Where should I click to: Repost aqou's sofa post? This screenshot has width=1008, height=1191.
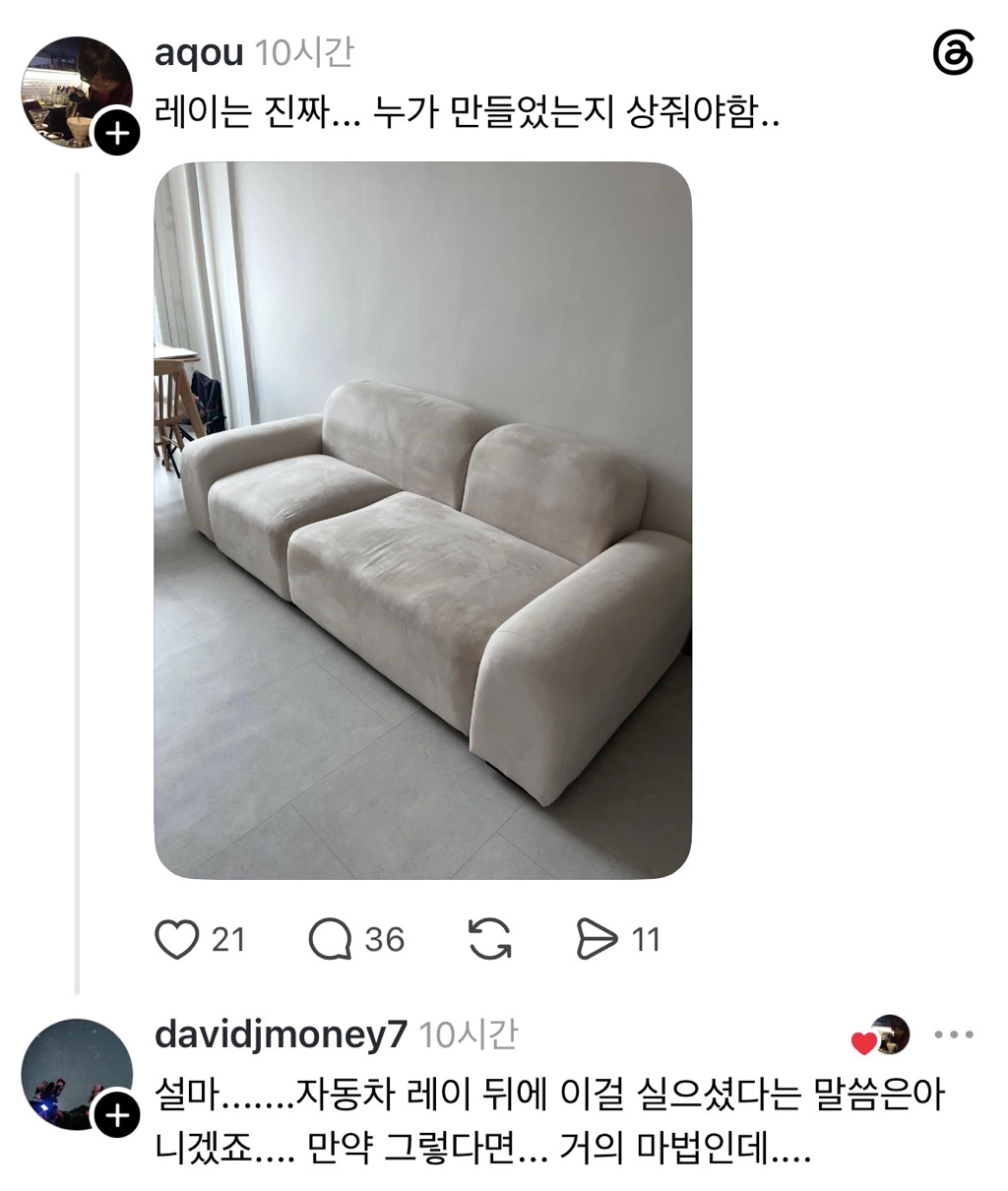(489, 939)
